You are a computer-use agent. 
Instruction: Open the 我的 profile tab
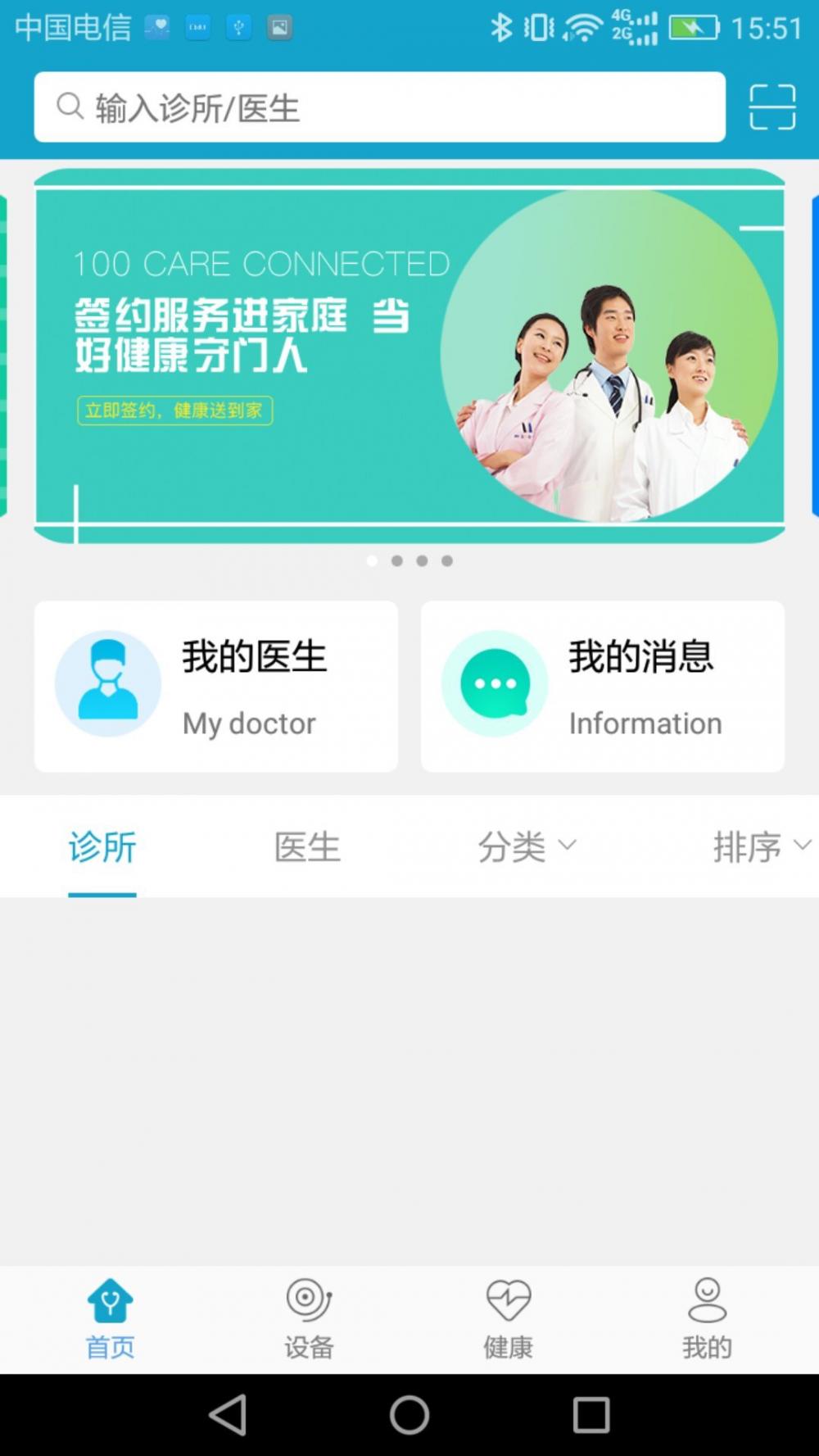[707, 1319]
